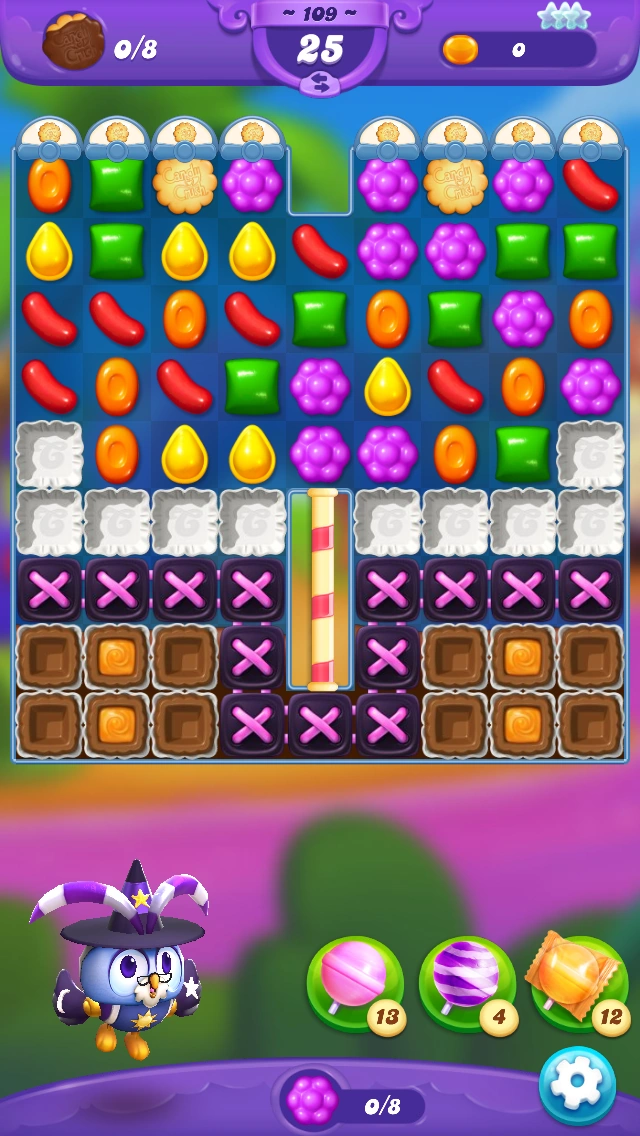The height and width of the screenshot is (1136, 640).
Task: Open the settings gear
Action: [x=577, y=1085]
